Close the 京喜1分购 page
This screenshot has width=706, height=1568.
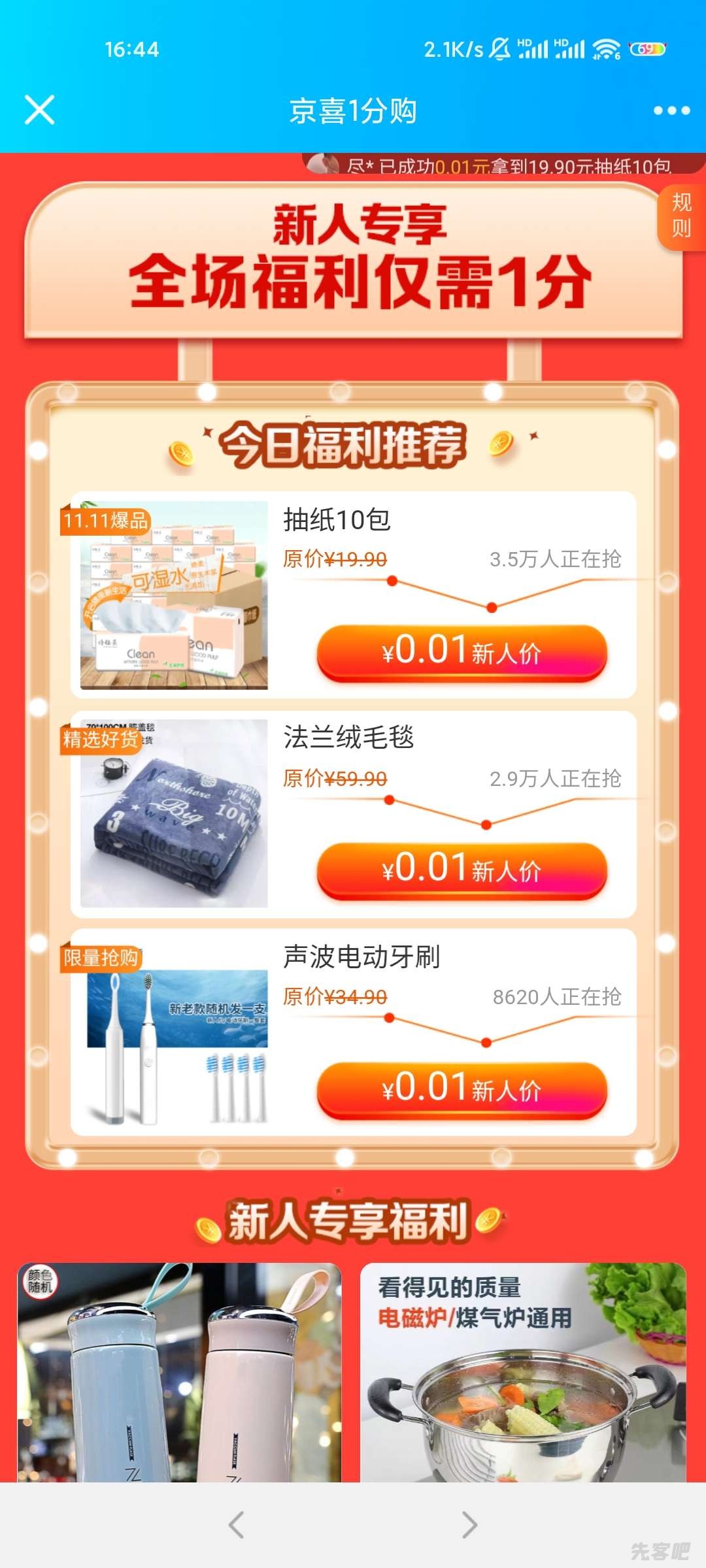(x=39, y=110)
